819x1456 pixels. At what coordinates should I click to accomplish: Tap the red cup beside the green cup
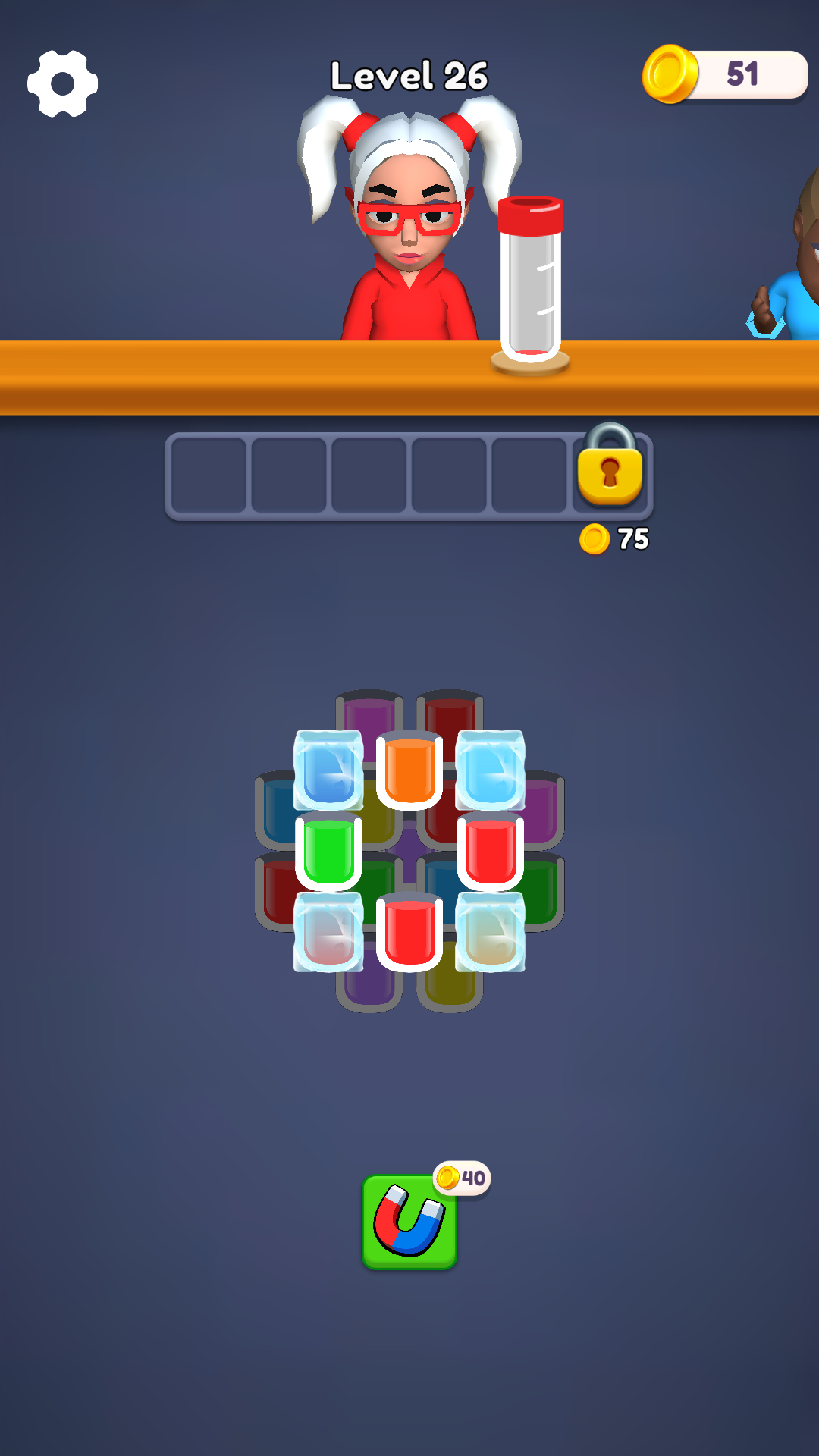[491, 850]
